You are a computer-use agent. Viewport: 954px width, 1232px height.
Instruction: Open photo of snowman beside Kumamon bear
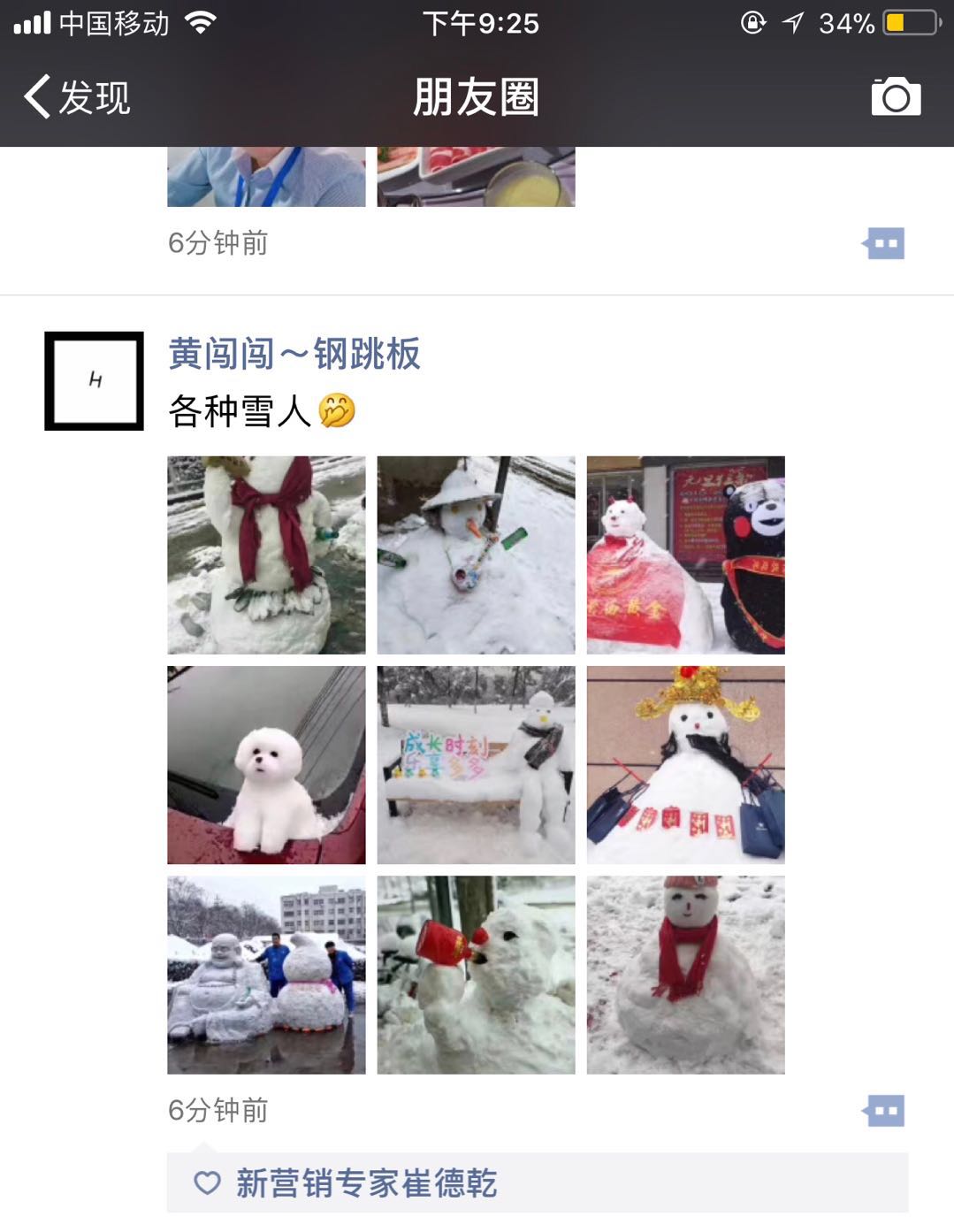685,555
